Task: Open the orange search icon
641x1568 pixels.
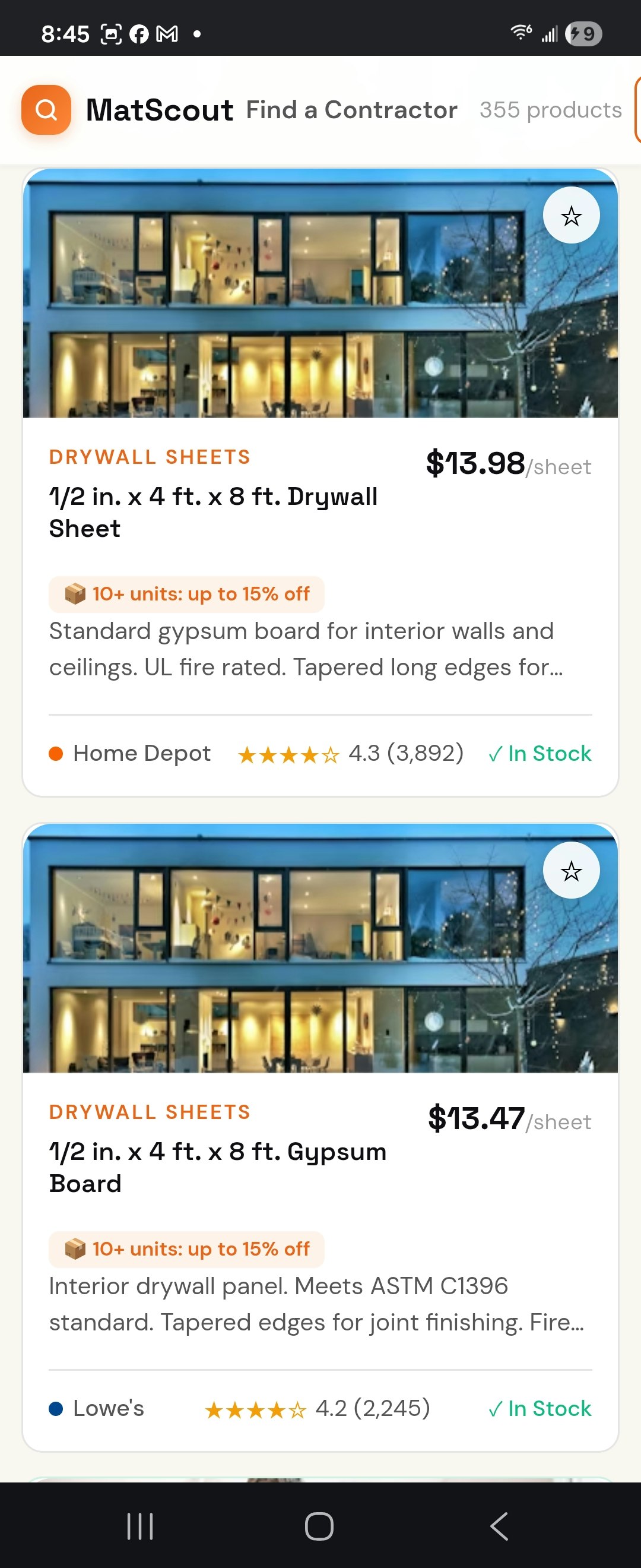Action: [46, 110]
